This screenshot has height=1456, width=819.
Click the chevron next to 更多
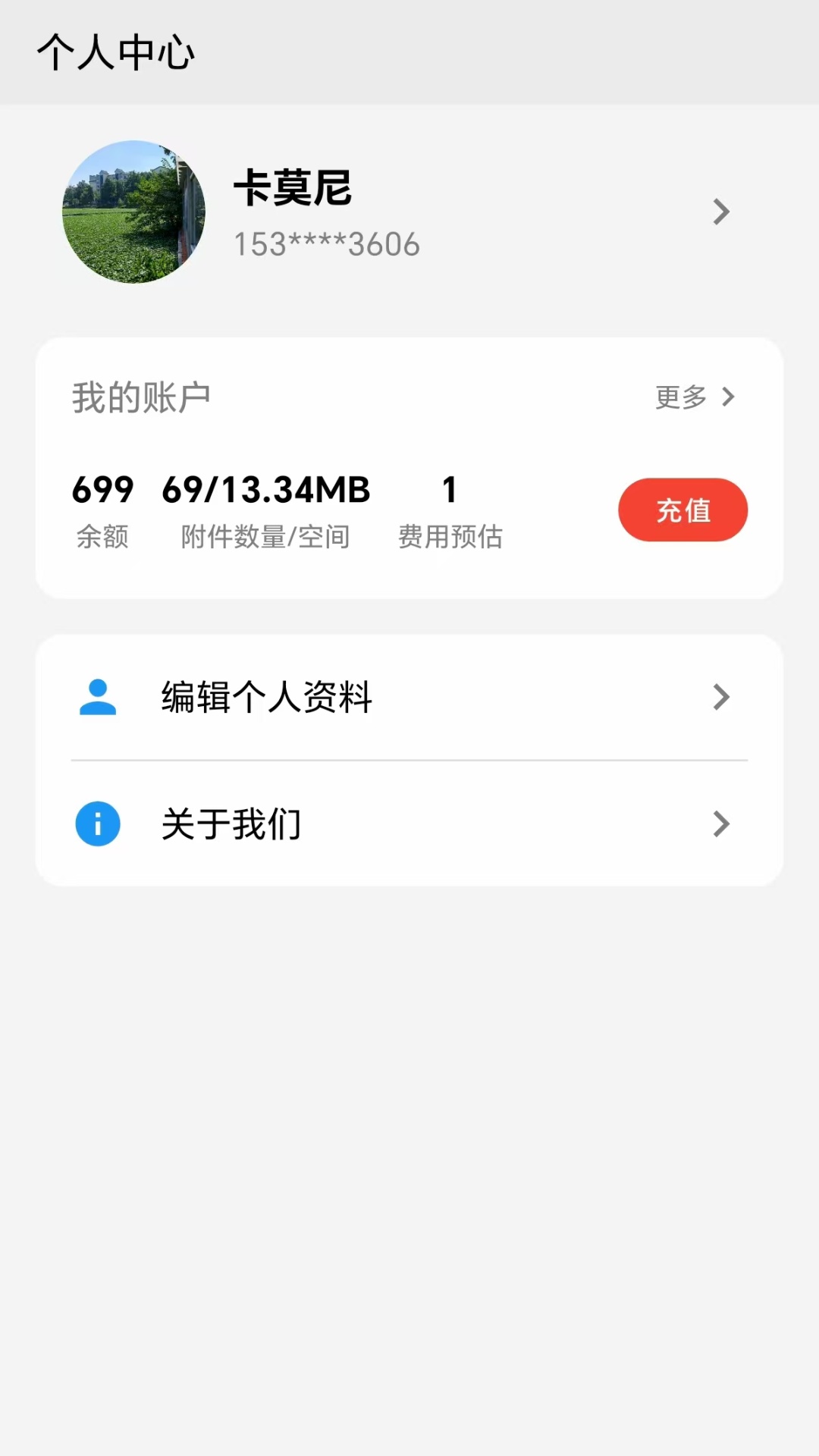[729, 397]
